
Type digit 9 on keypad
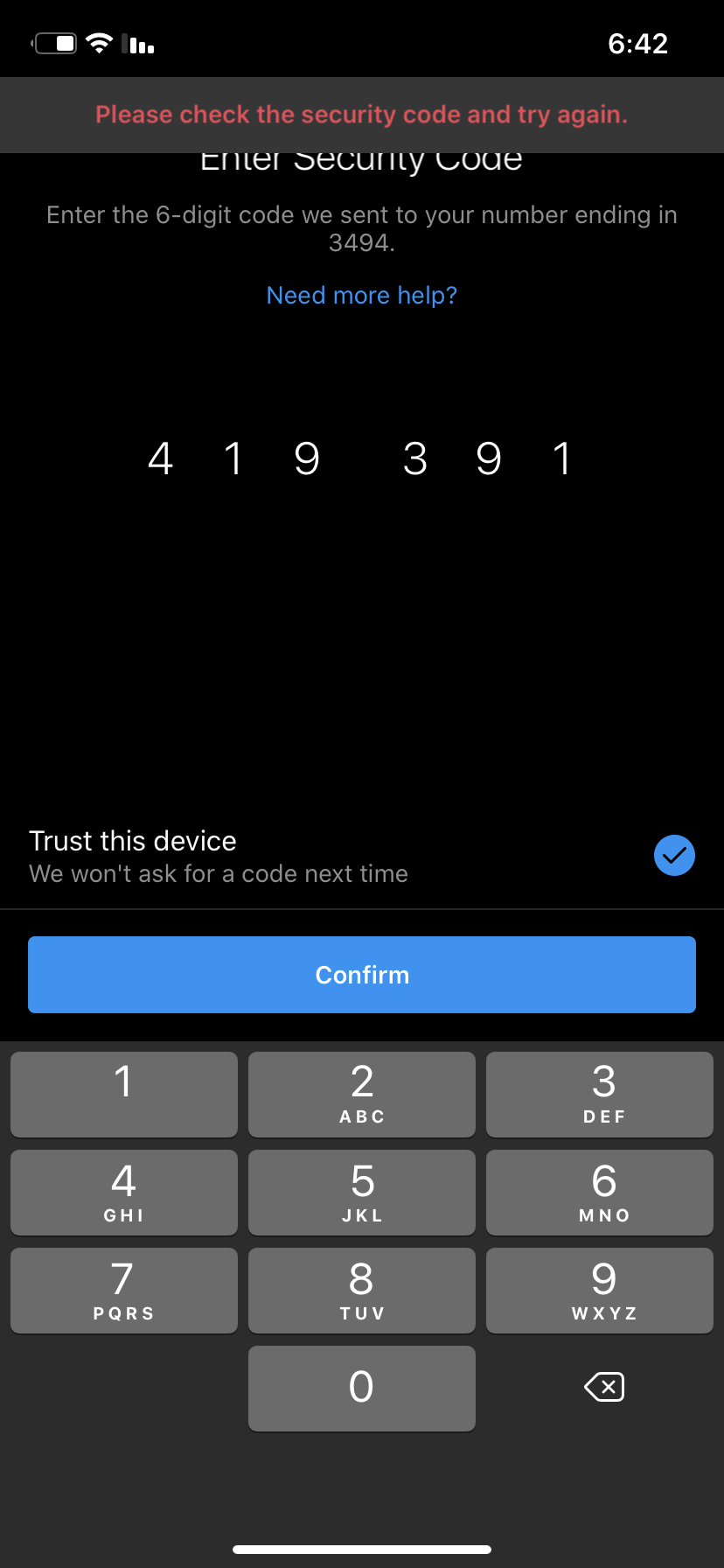(600, 1291)
